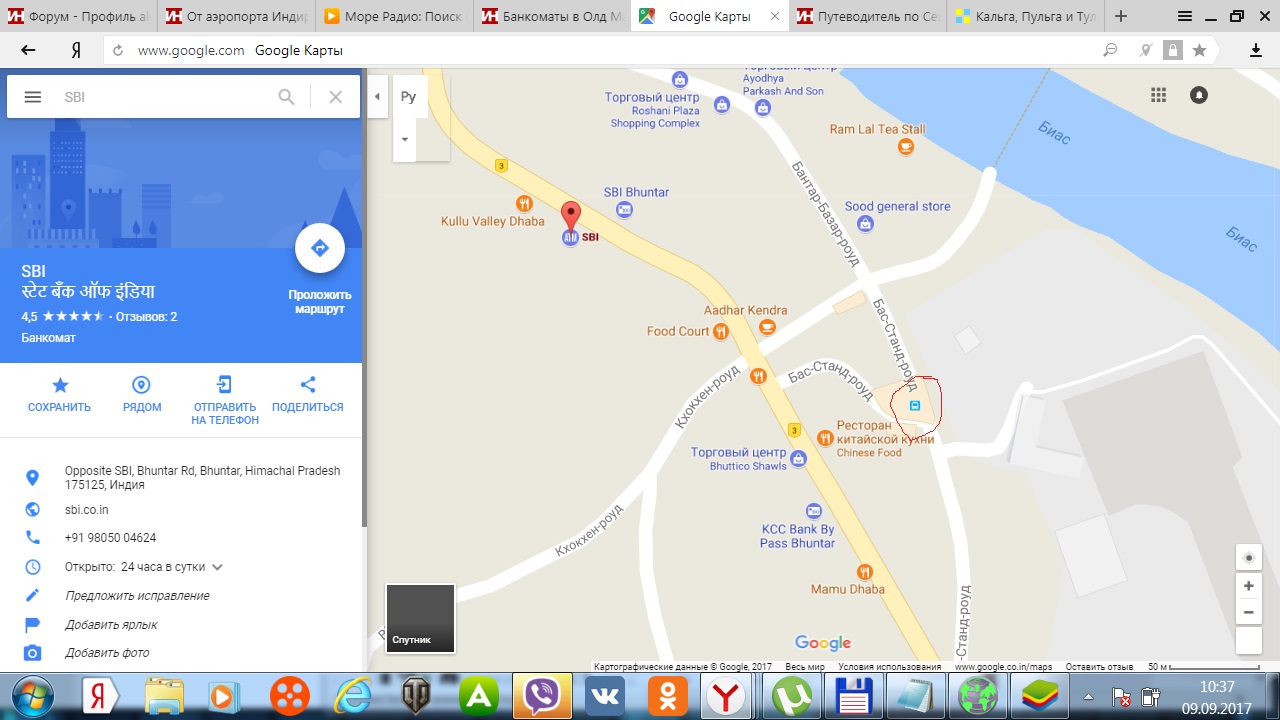Tap Добавить фото

click(107, 653)
